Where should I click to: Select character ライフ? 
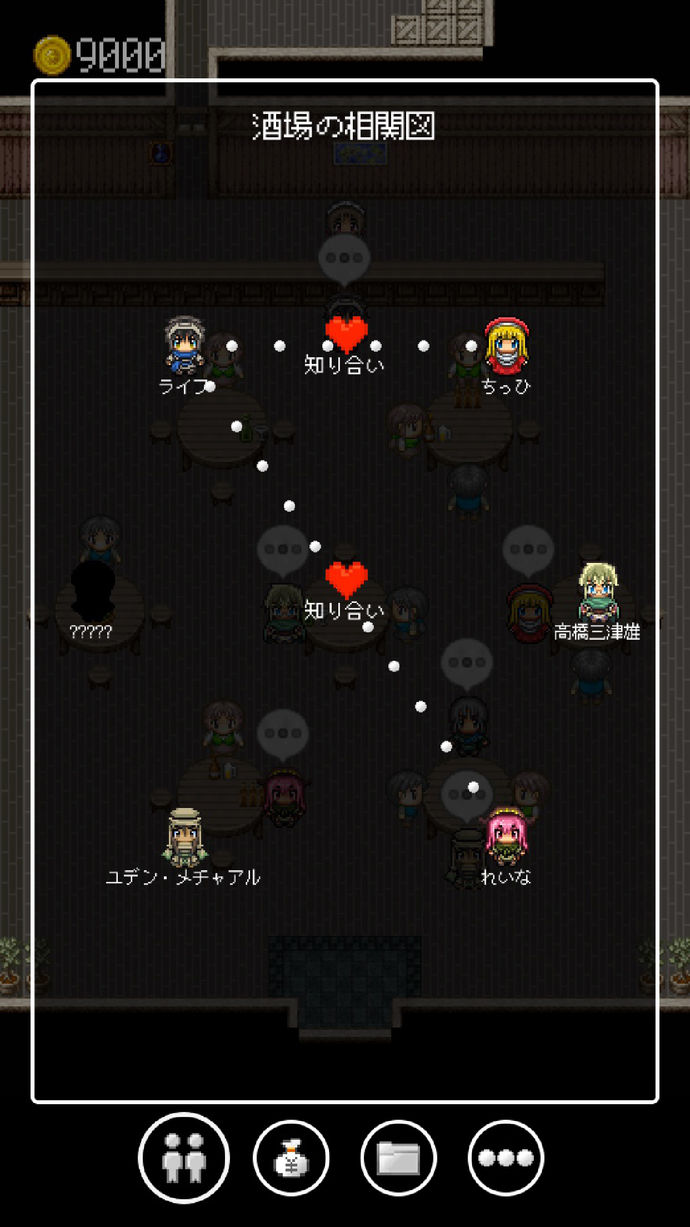(x=184, y=345)
